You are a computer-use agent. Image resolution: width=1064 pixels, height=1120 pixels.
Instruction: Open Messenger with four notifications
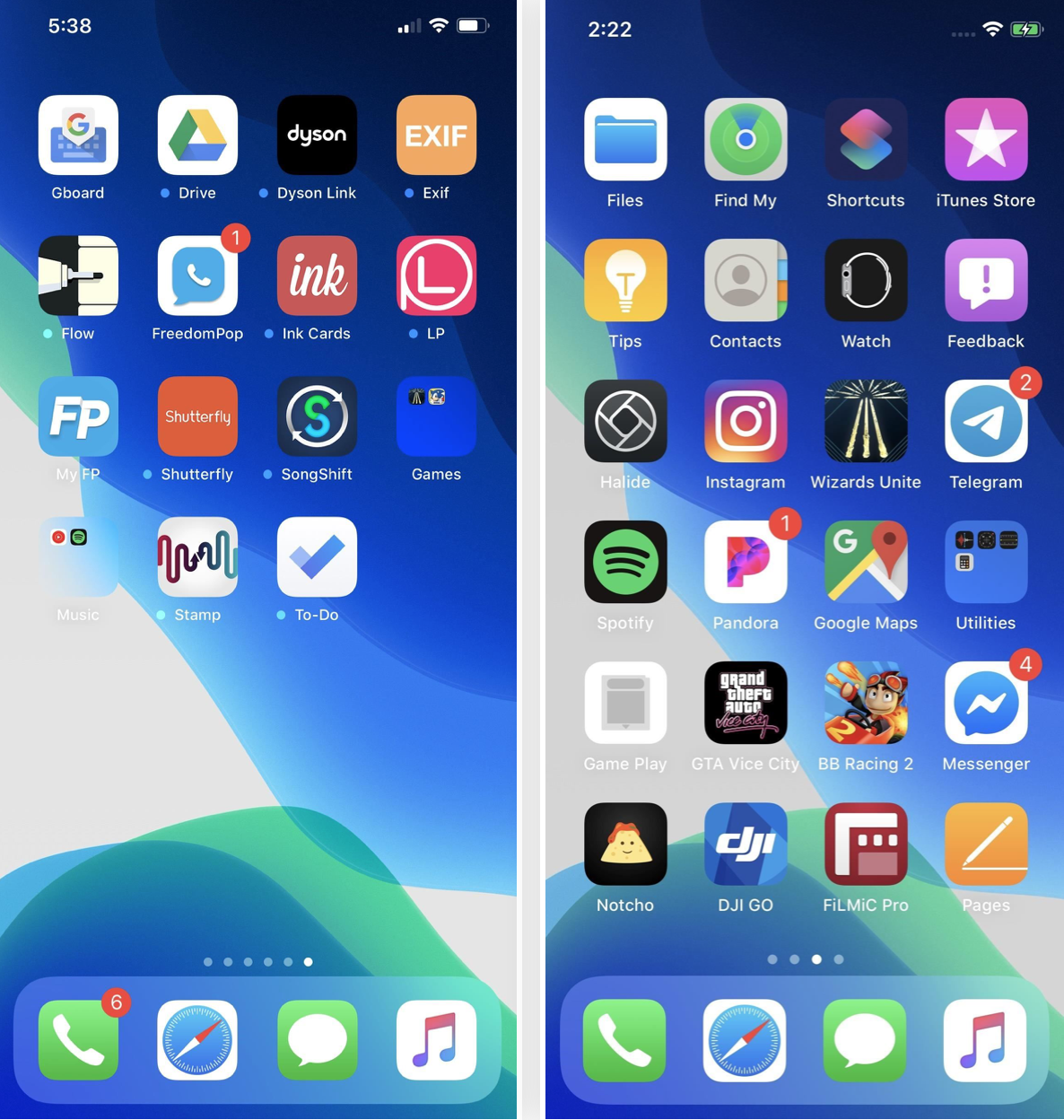(x=986, y=703)
